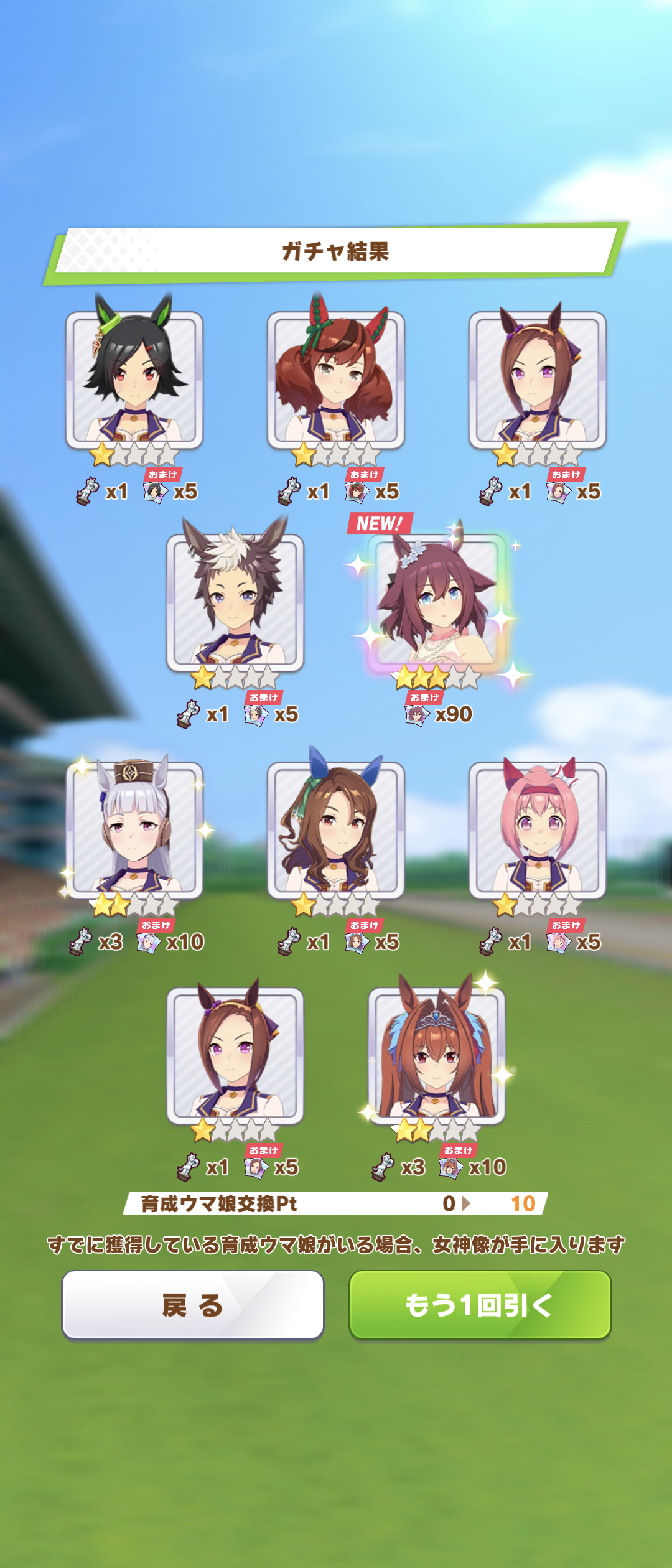Image resolution: width=672 pixels, height=1568 pixels.
Task: Tap the 戻る button to go back
Action: [193, 1305]
